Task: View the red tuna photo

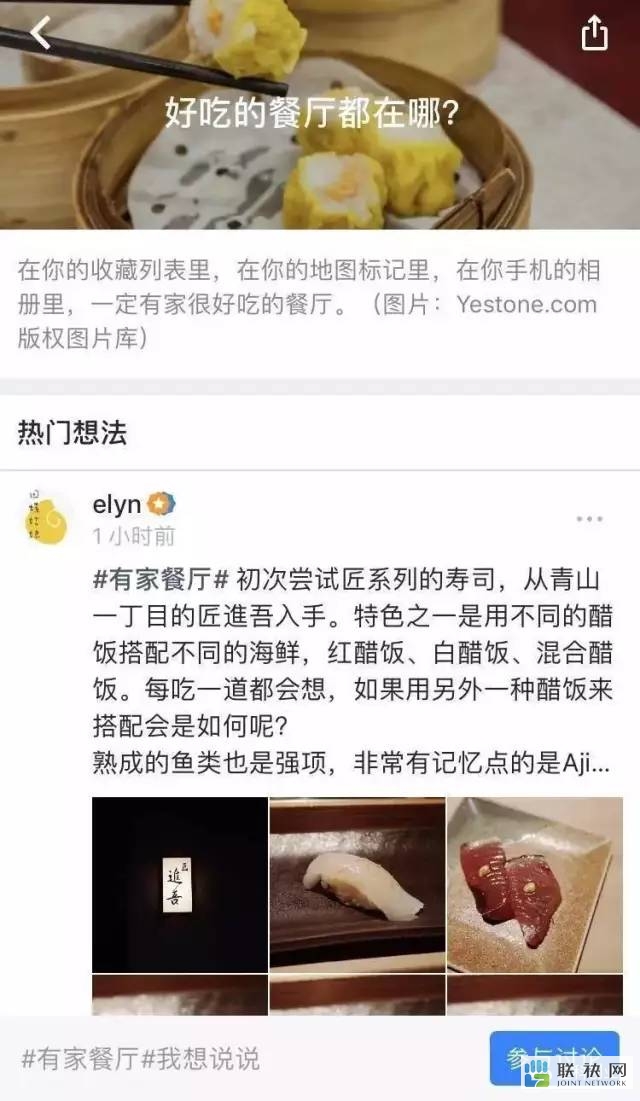Action: (535, 884)
